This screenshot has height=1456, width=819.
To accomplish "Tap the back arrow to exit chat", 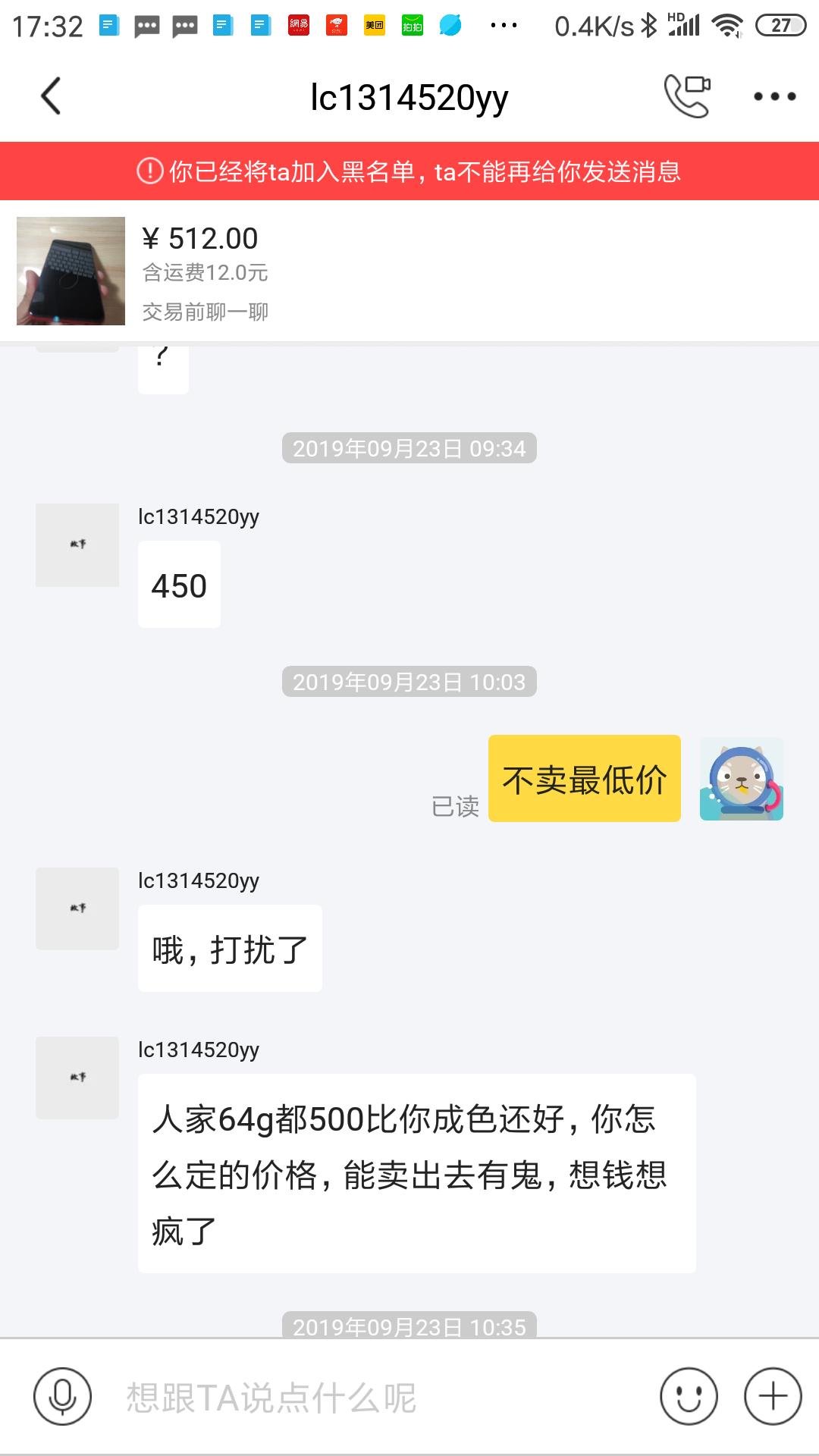I will [51, 96].
